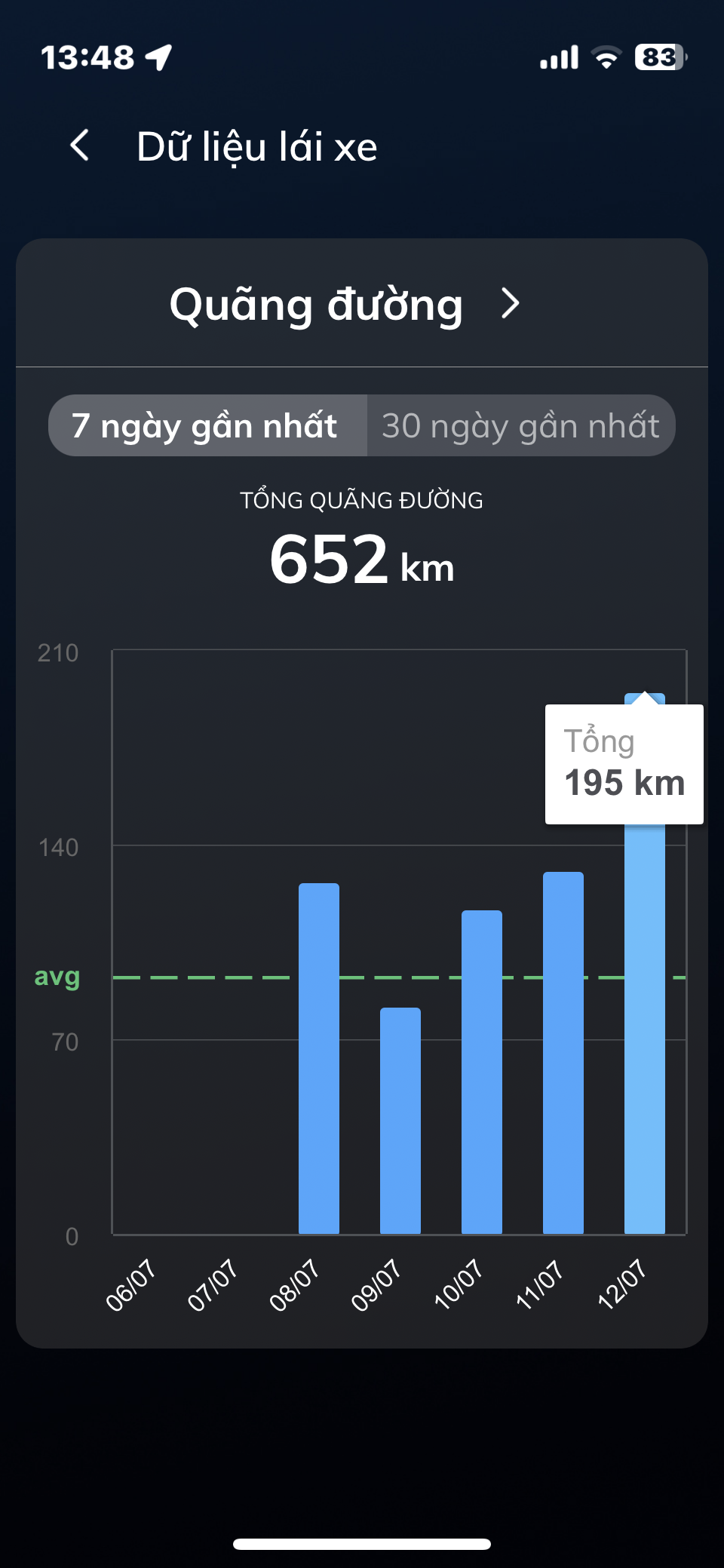Switch to 30 ngày gần nhất tab

point(520,425)
